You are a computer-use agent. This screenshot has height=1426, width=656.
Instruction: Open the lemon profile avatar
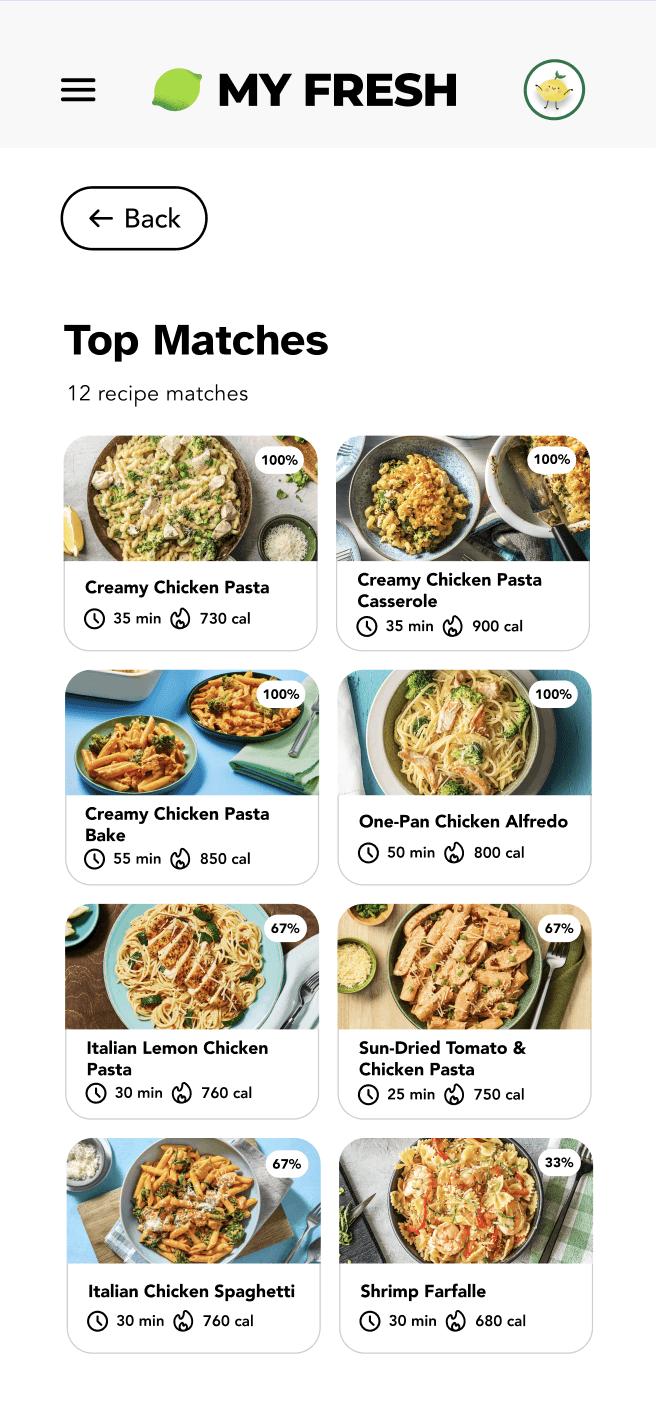[x=554, y=91]
